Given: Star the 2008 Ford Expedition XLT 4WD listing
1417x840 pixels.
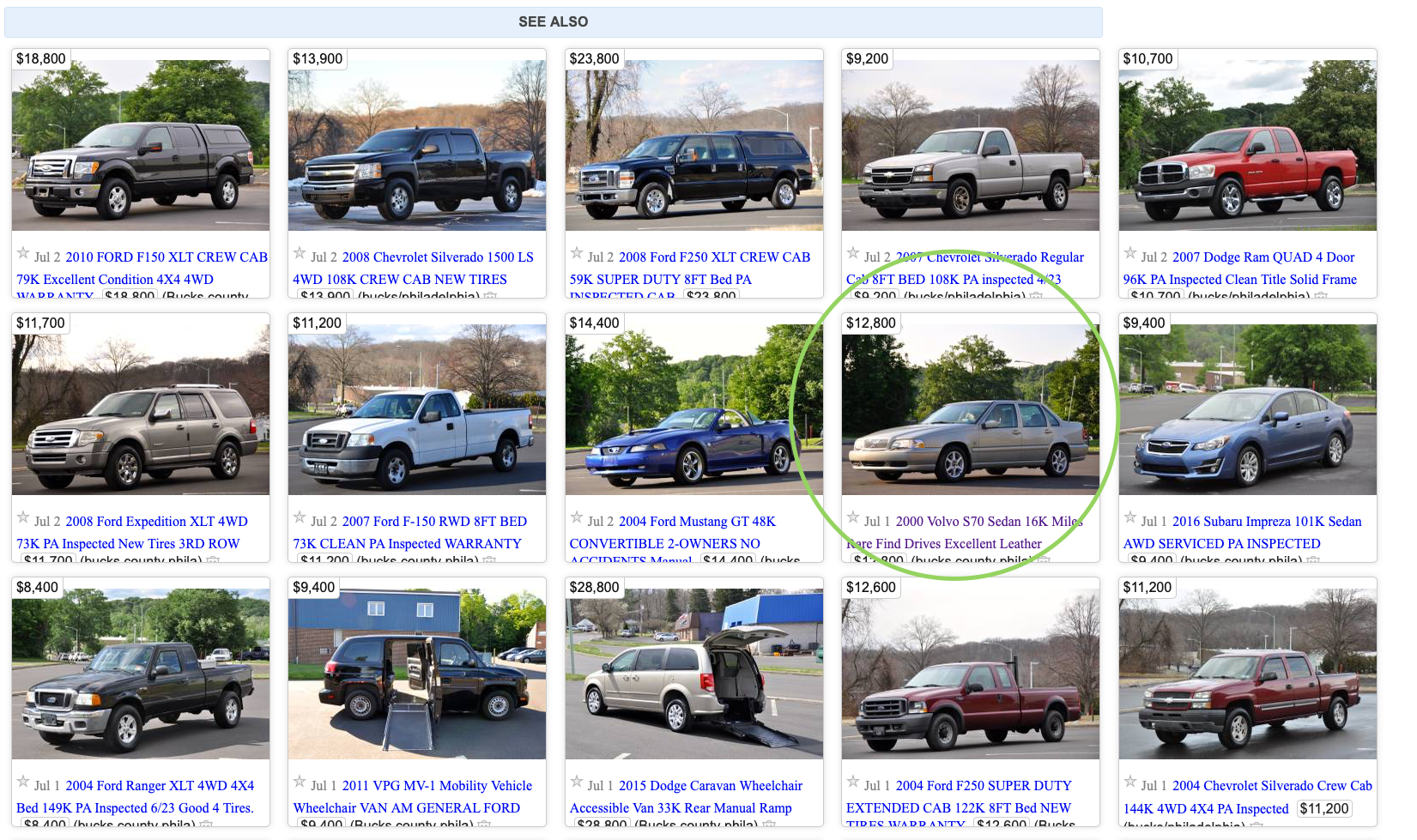Looking at the screenshot, I should pos(23,518).
